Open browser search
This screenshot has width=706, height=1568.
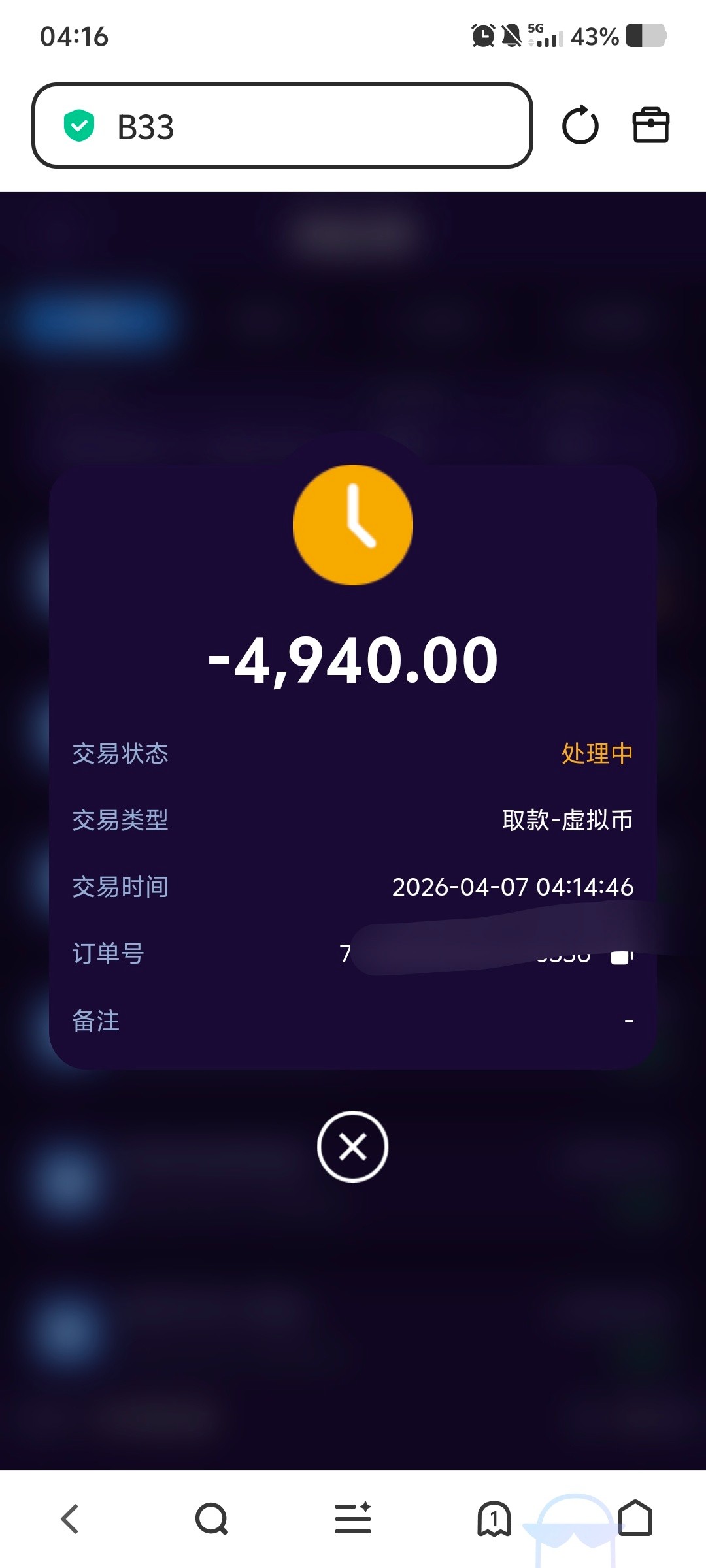click(x=211, y=1518)
